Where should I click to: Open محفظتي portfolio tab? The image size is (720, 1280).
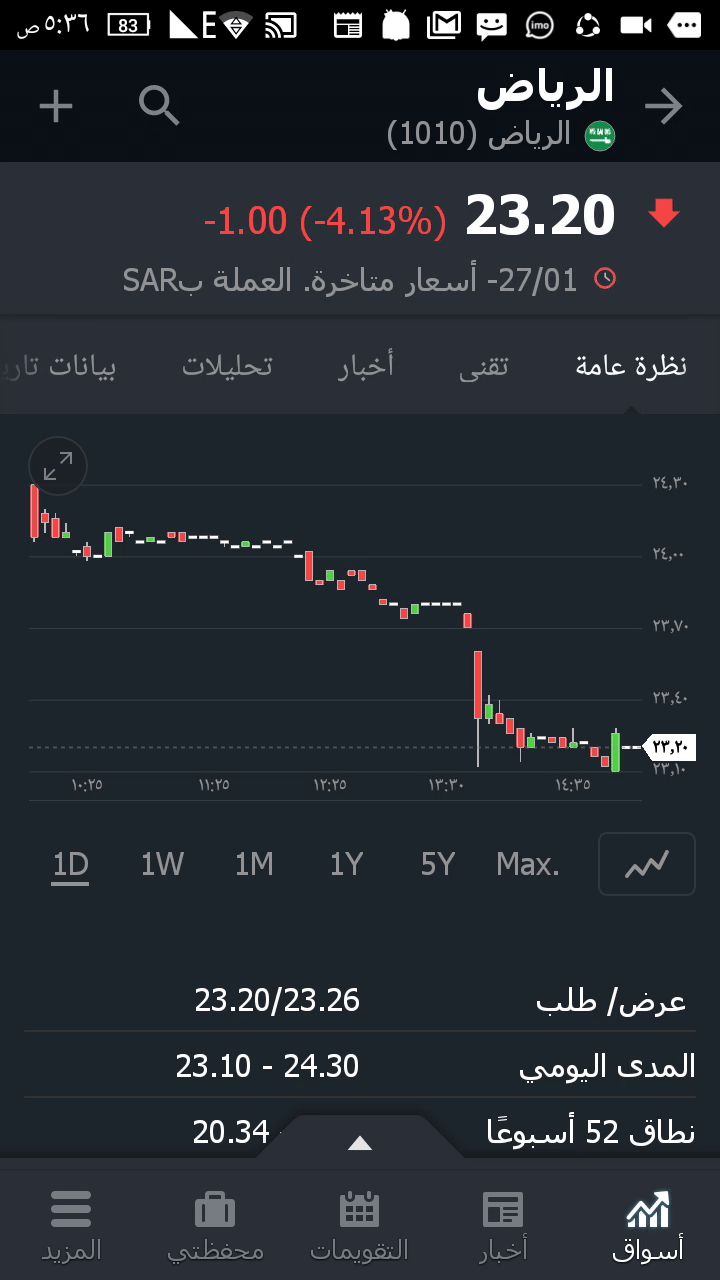(x=215, y=1224)
